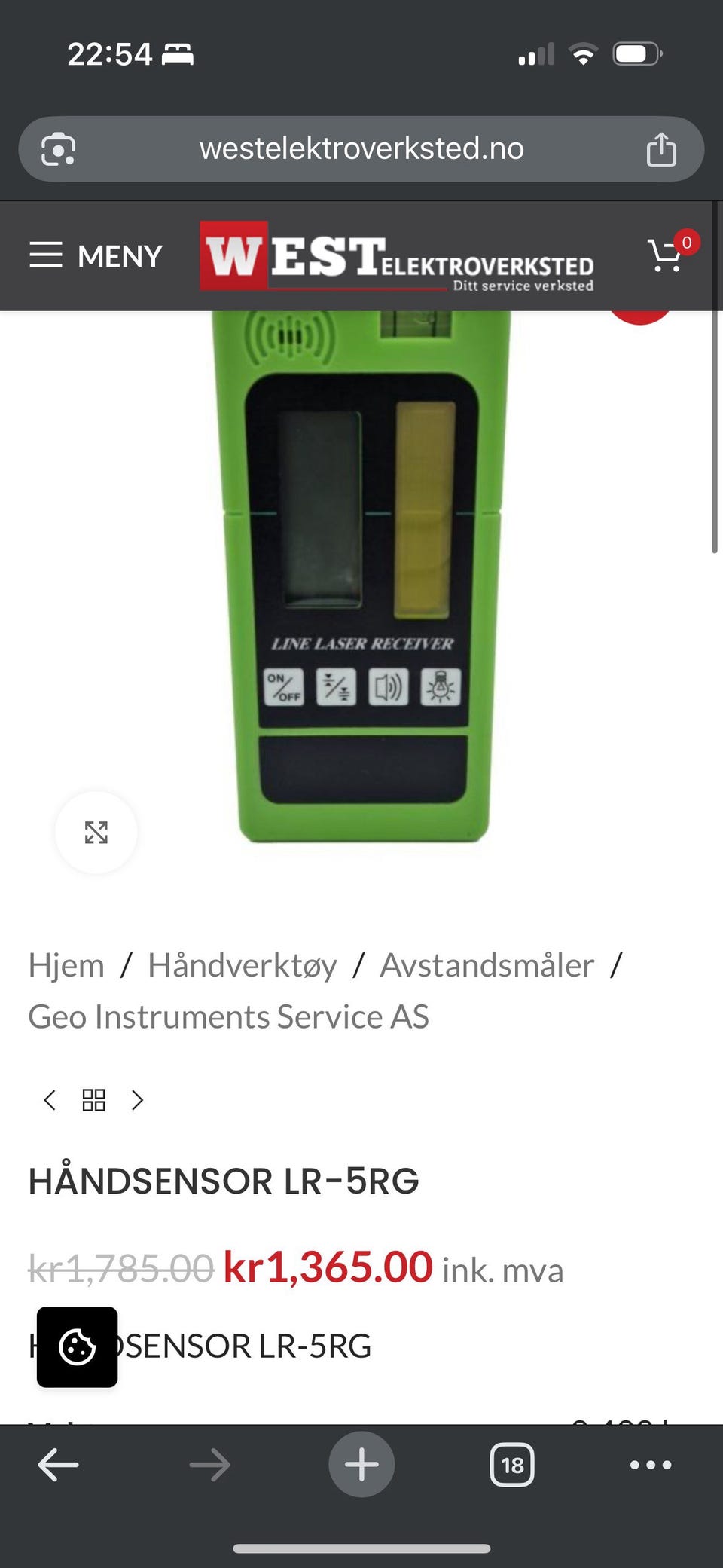Screen dimensions: 723x1568
Task: Open Geo Instruments Service AS breadcrumb
Action: 228,1016
